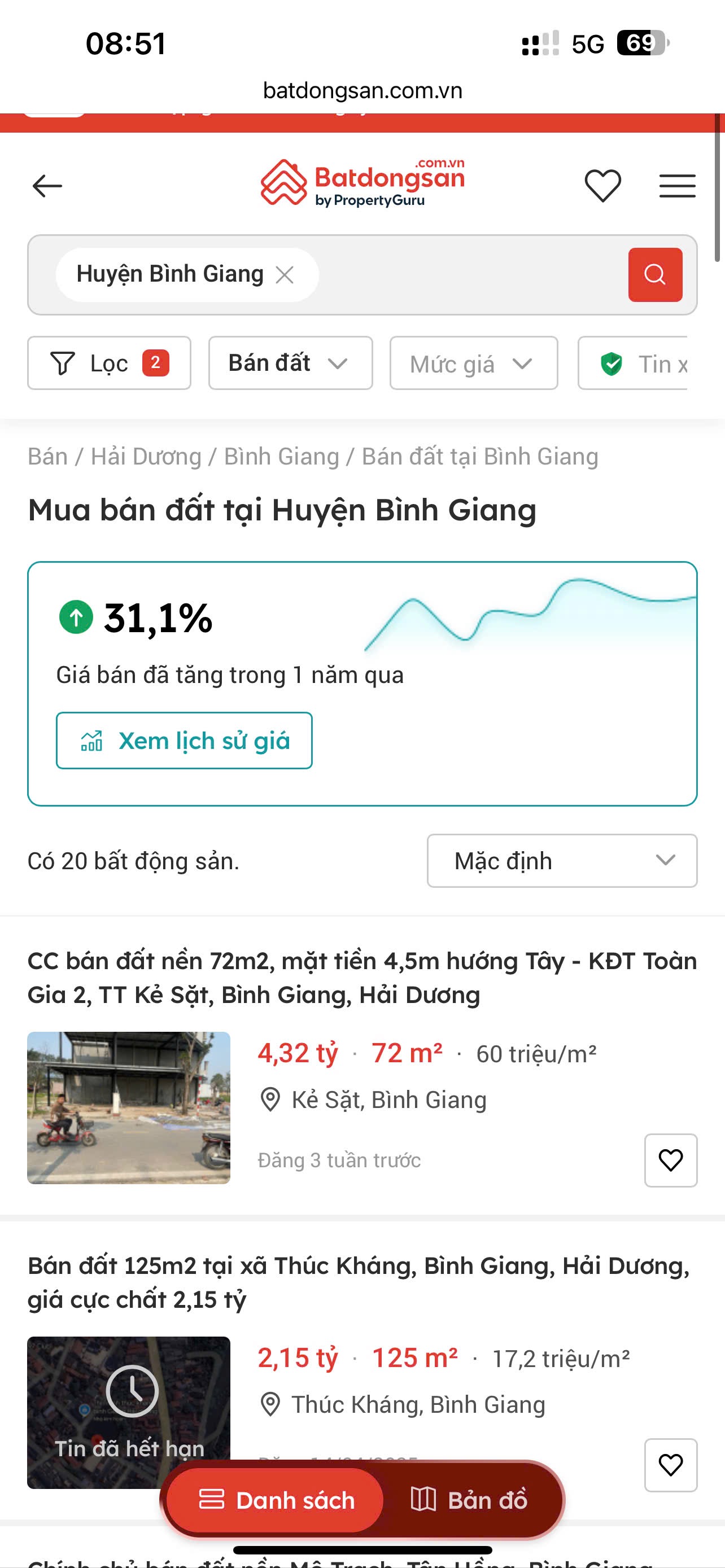Switch to Bản đồ map view

pyautogui.click(x=469, y=1500)
